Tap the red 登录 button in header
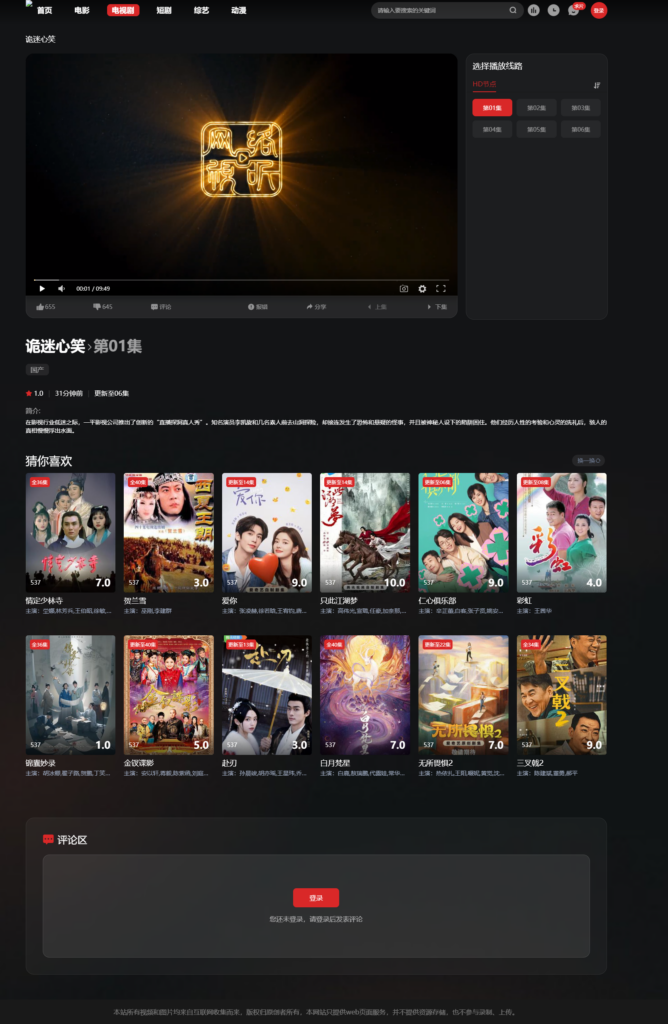Viewport: 668px width, 1024px height. [598, 10]
